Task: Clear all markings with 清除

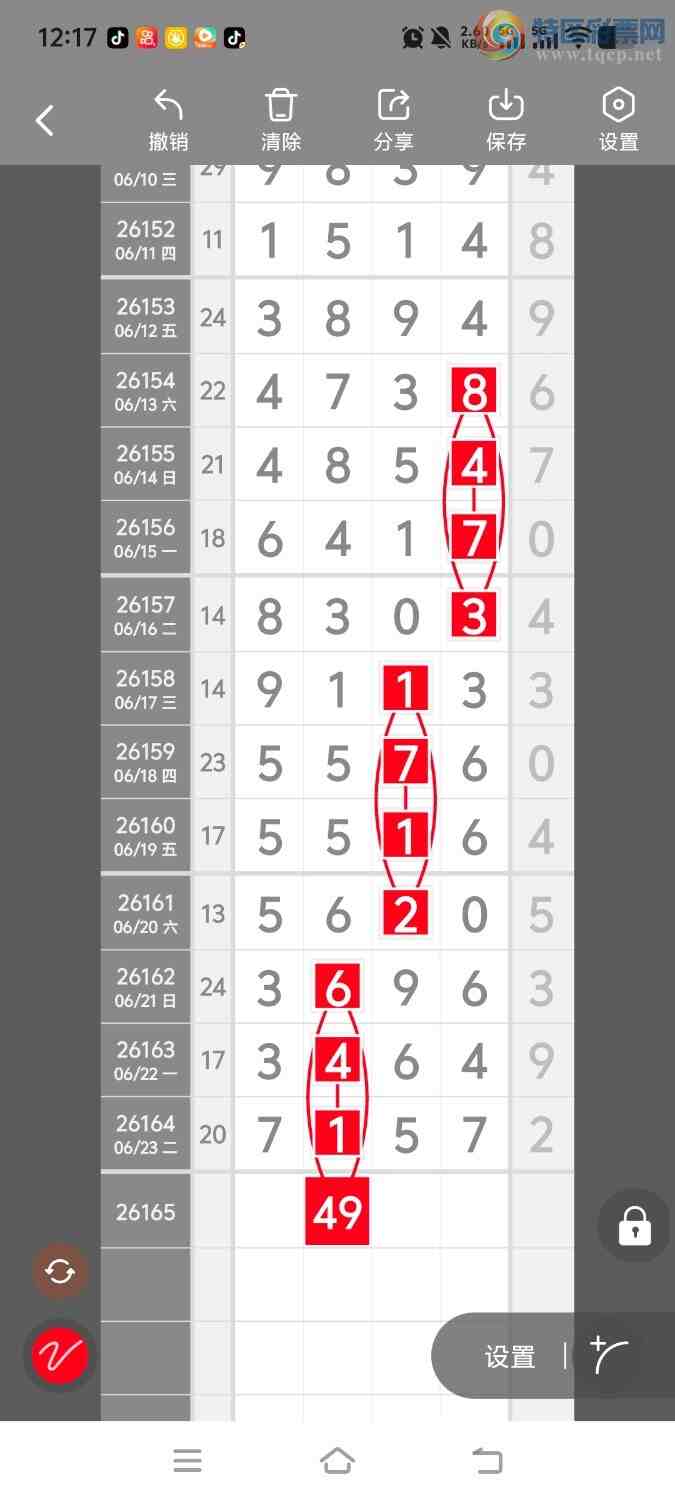Action: [281, 120]
